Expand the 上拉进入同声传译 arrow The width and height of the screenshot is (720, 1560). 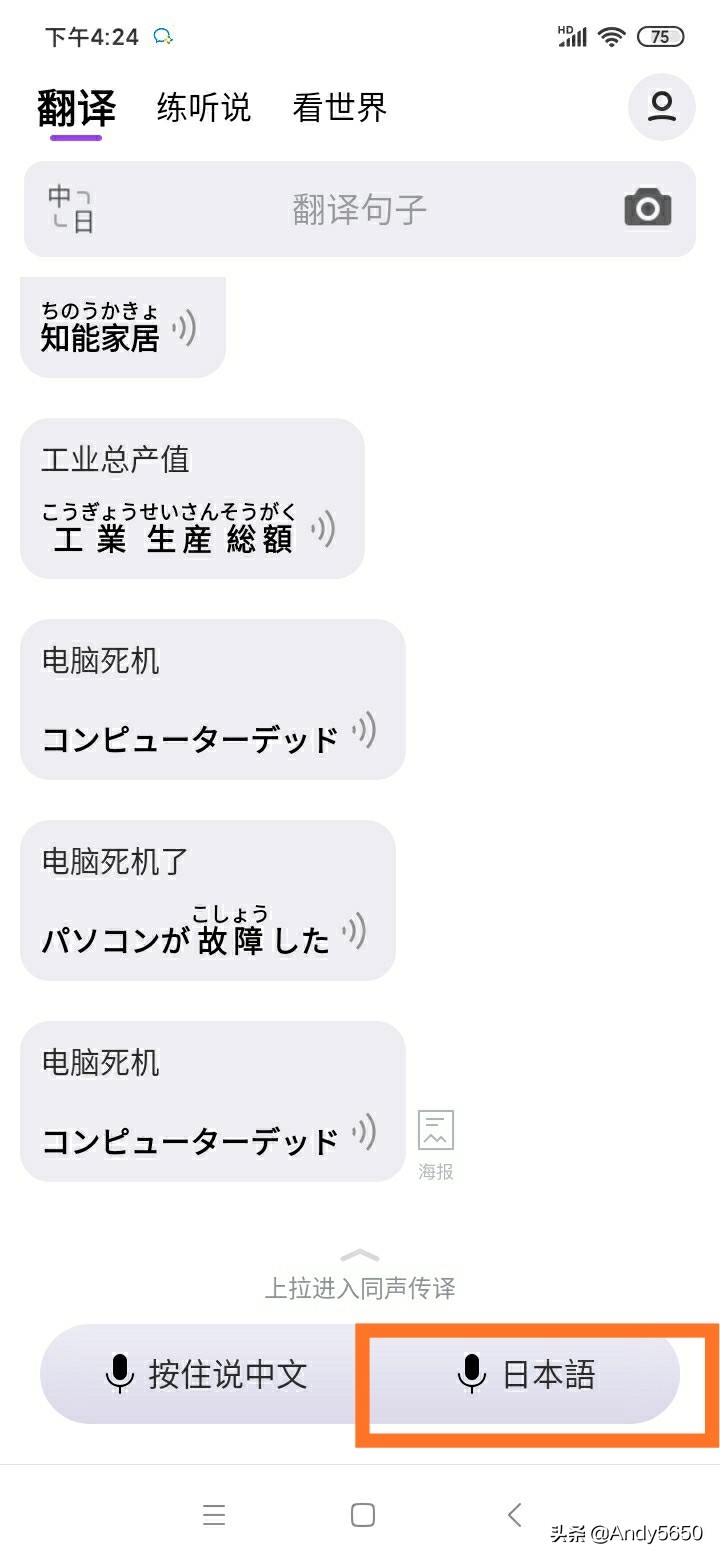click(x=360, y=1256)
